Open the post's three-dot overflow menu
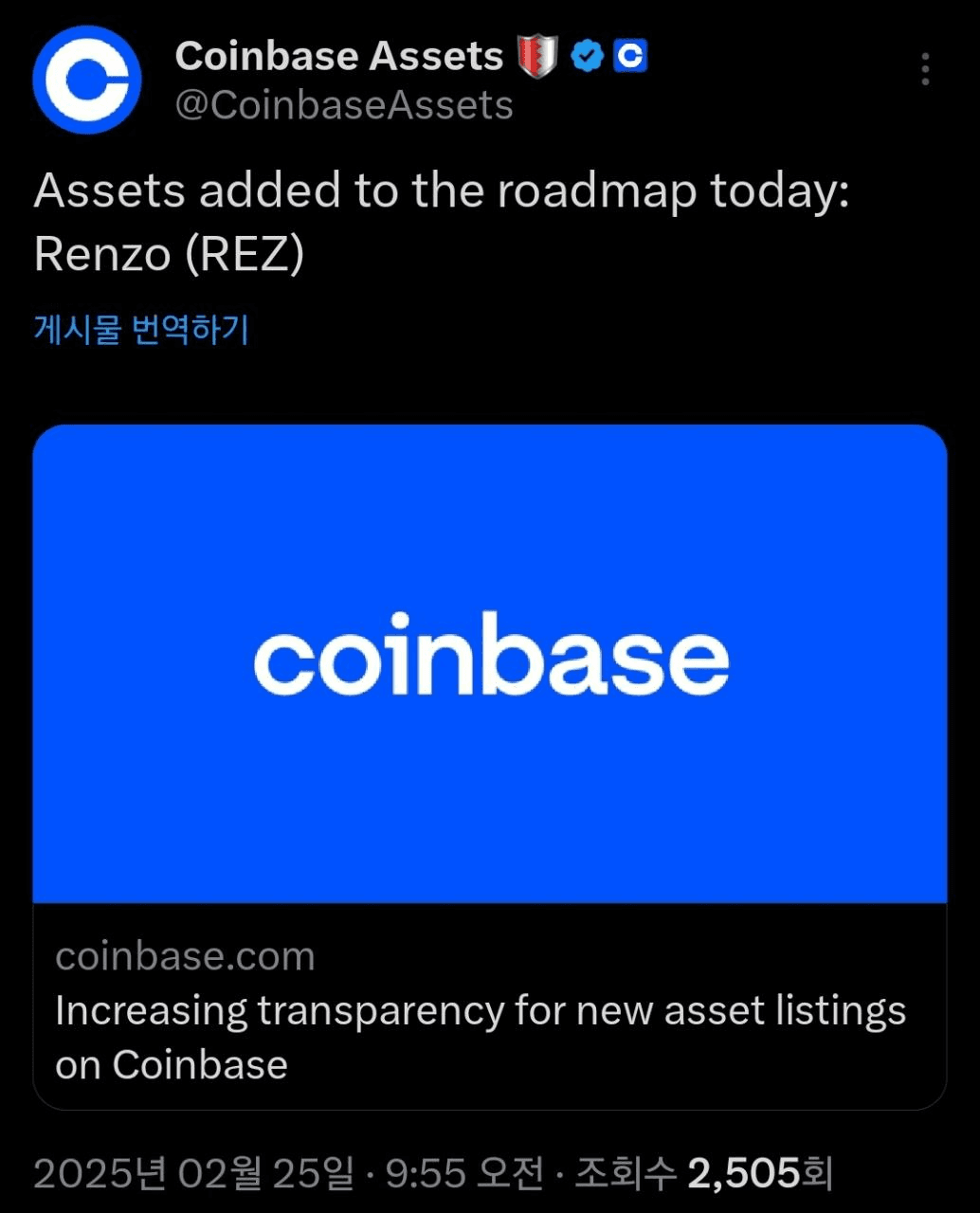Screen dimensions: 980x1213 (x=925, y=69)
